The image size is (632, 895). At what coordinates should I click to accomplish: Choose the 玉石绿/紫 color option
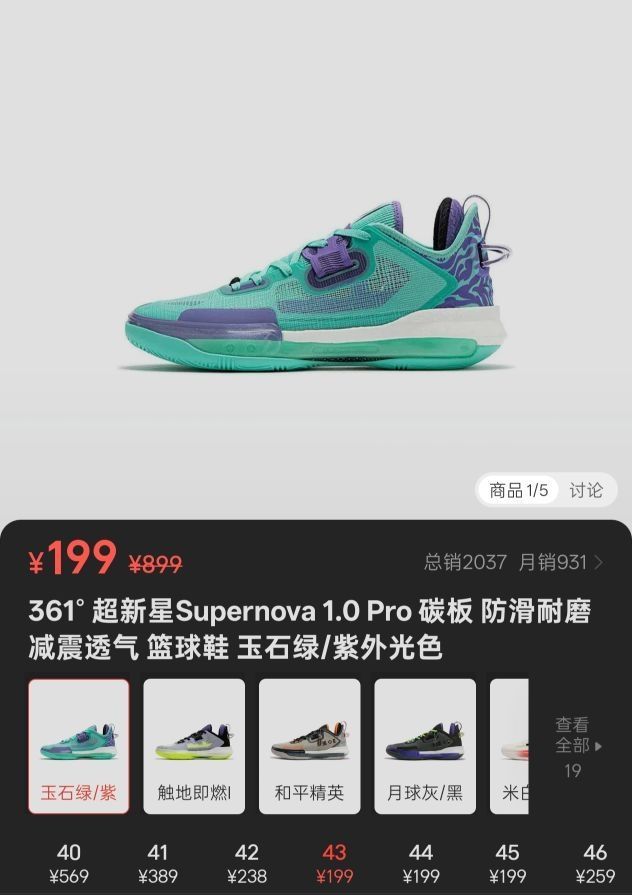pos(79,746)
